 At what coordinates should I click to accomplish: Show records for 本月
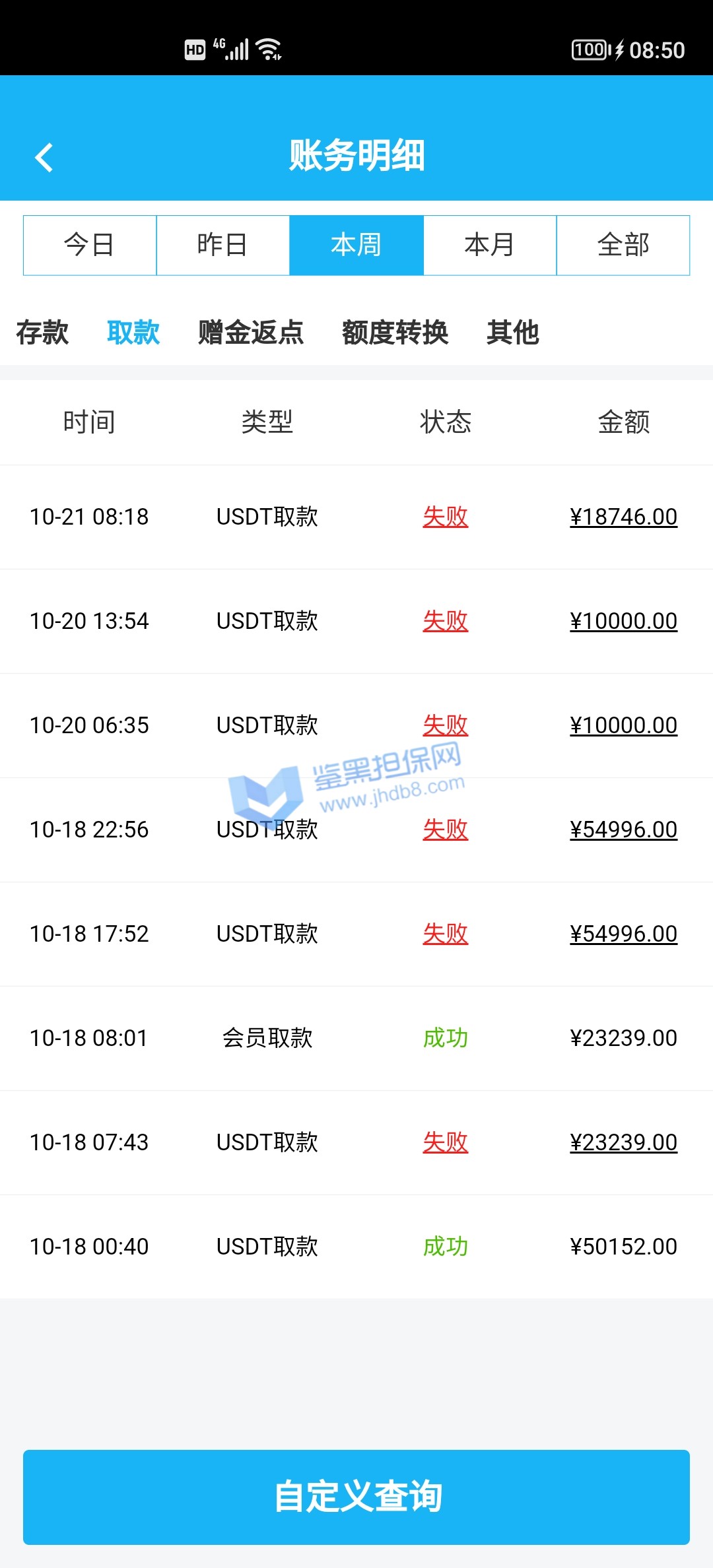490,245
